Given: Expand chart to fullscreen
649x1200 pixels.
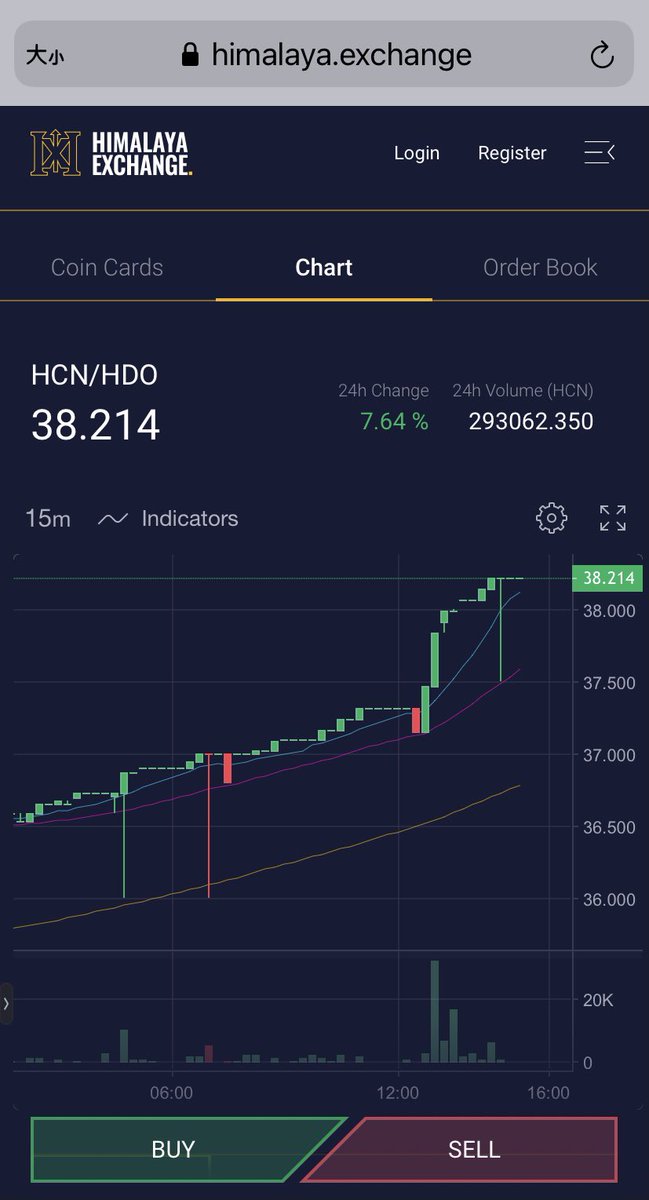Looking at the screenshot, I should click(x=613, y=518).
